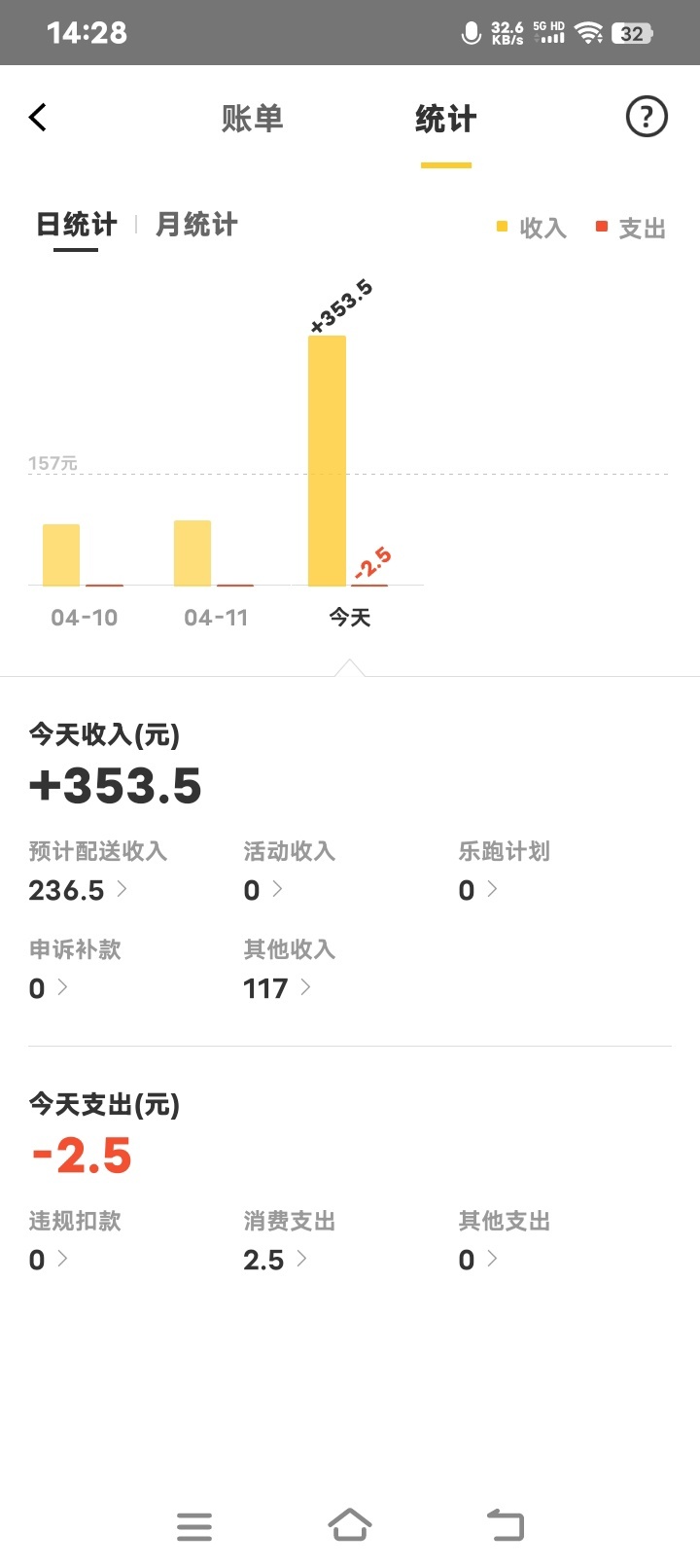Tap the system home button
Viewport: 700px width, 1568px height.
pos(350,1525)
